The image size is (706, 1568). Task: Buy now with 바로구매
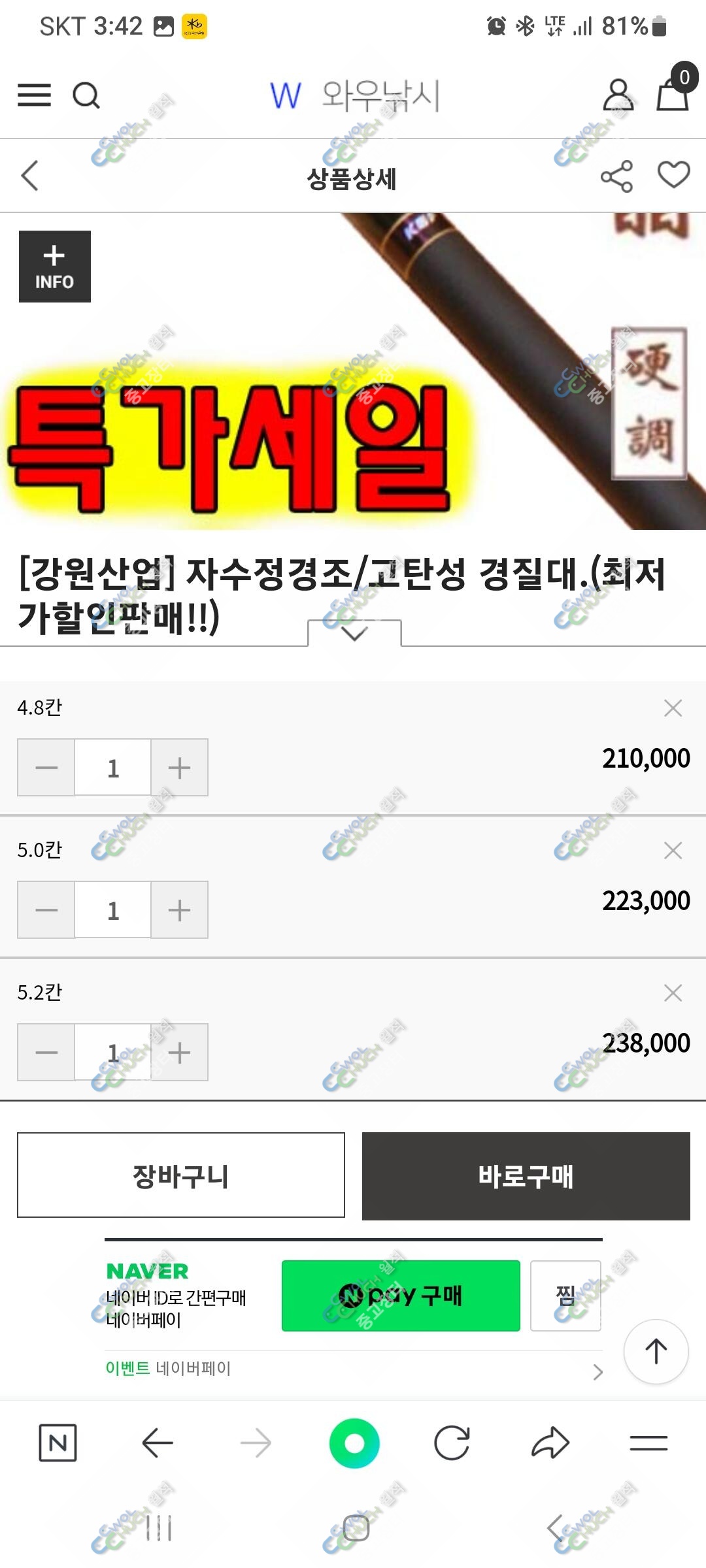click(526, 1176)
